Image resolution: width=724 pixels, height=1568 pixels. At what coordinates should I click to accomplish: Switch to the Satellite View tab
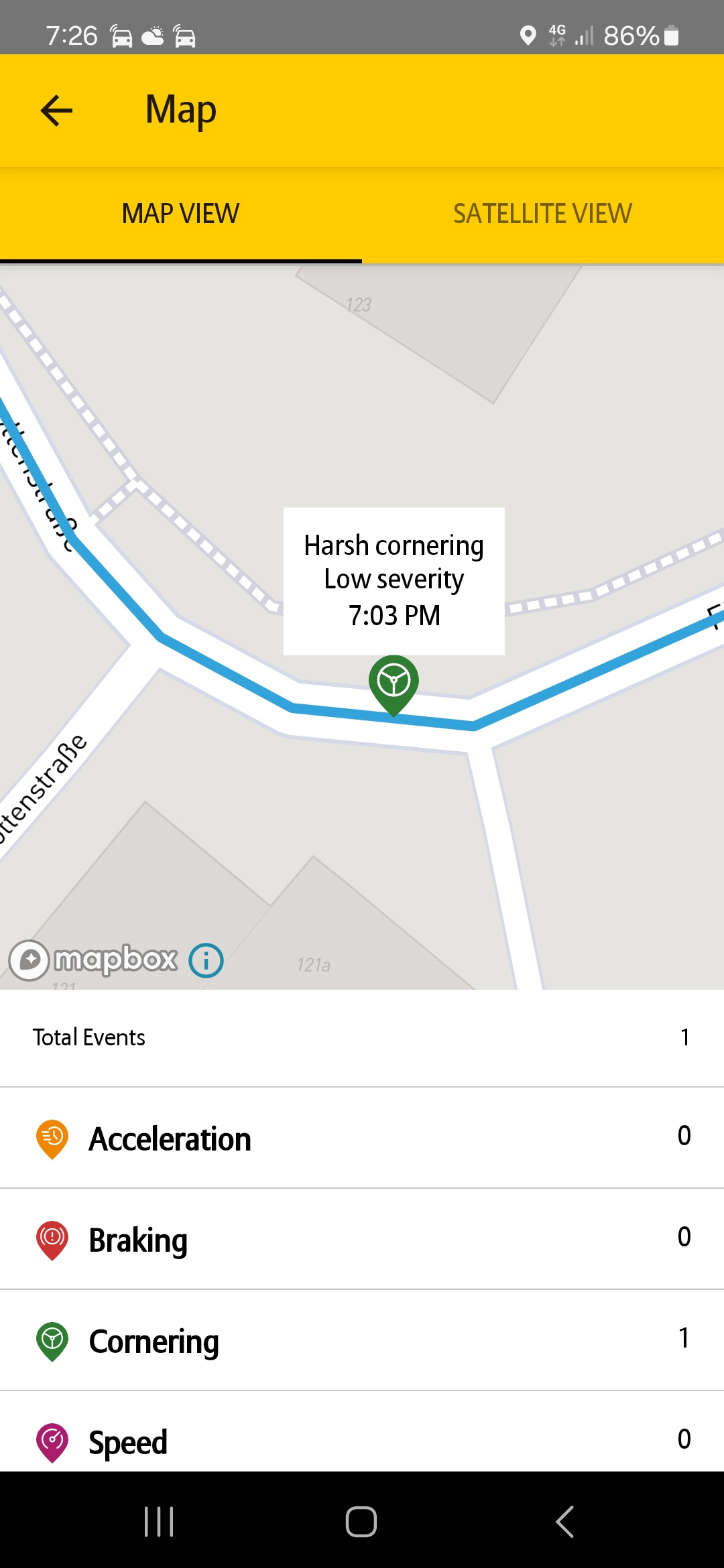coord(542,214)
